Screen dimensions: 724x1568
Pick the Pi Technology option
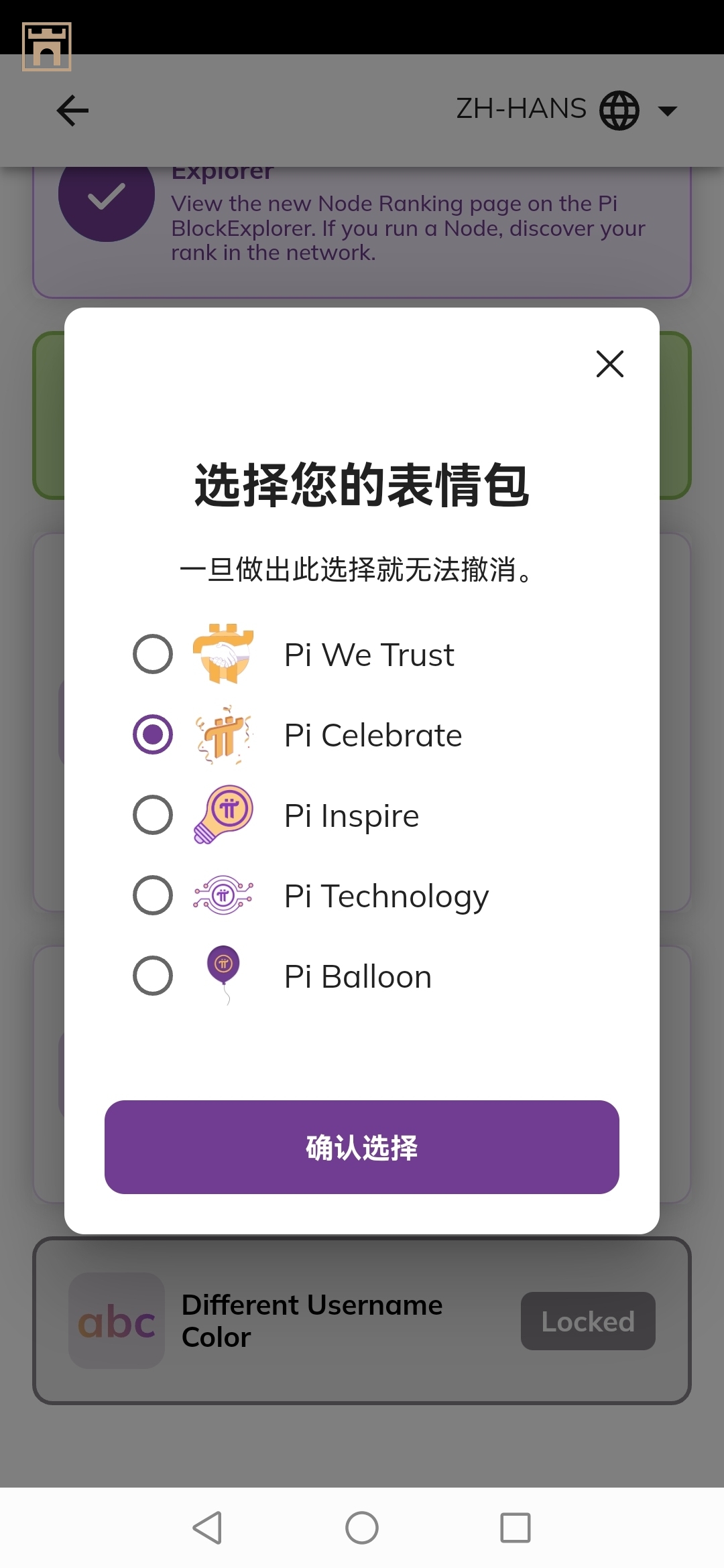tap(153, 895)
